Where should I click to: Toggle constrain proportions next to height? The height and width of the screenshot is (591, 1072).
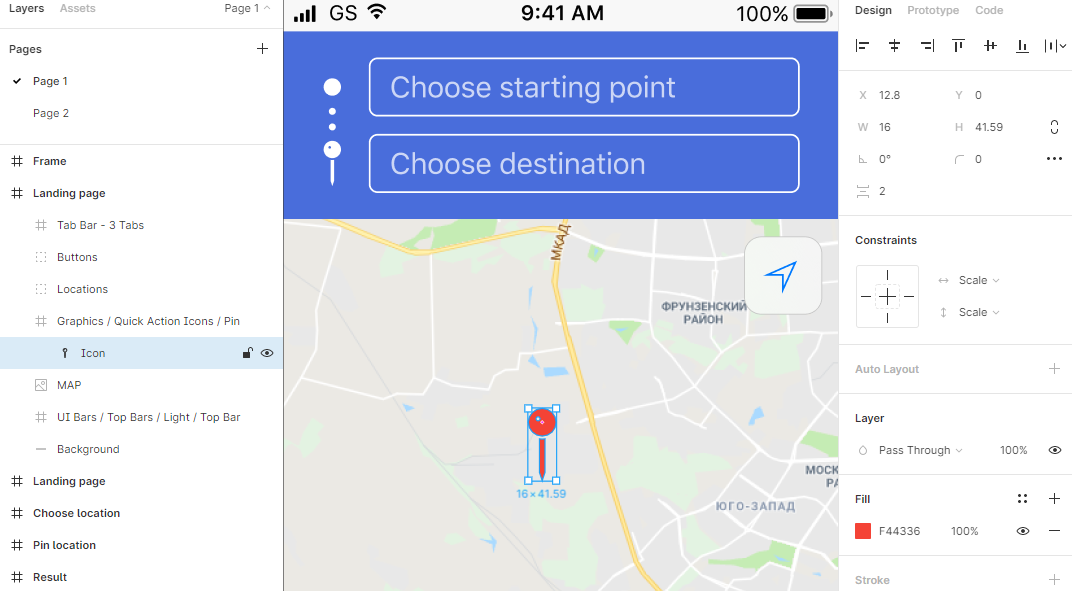[1054, 127]
